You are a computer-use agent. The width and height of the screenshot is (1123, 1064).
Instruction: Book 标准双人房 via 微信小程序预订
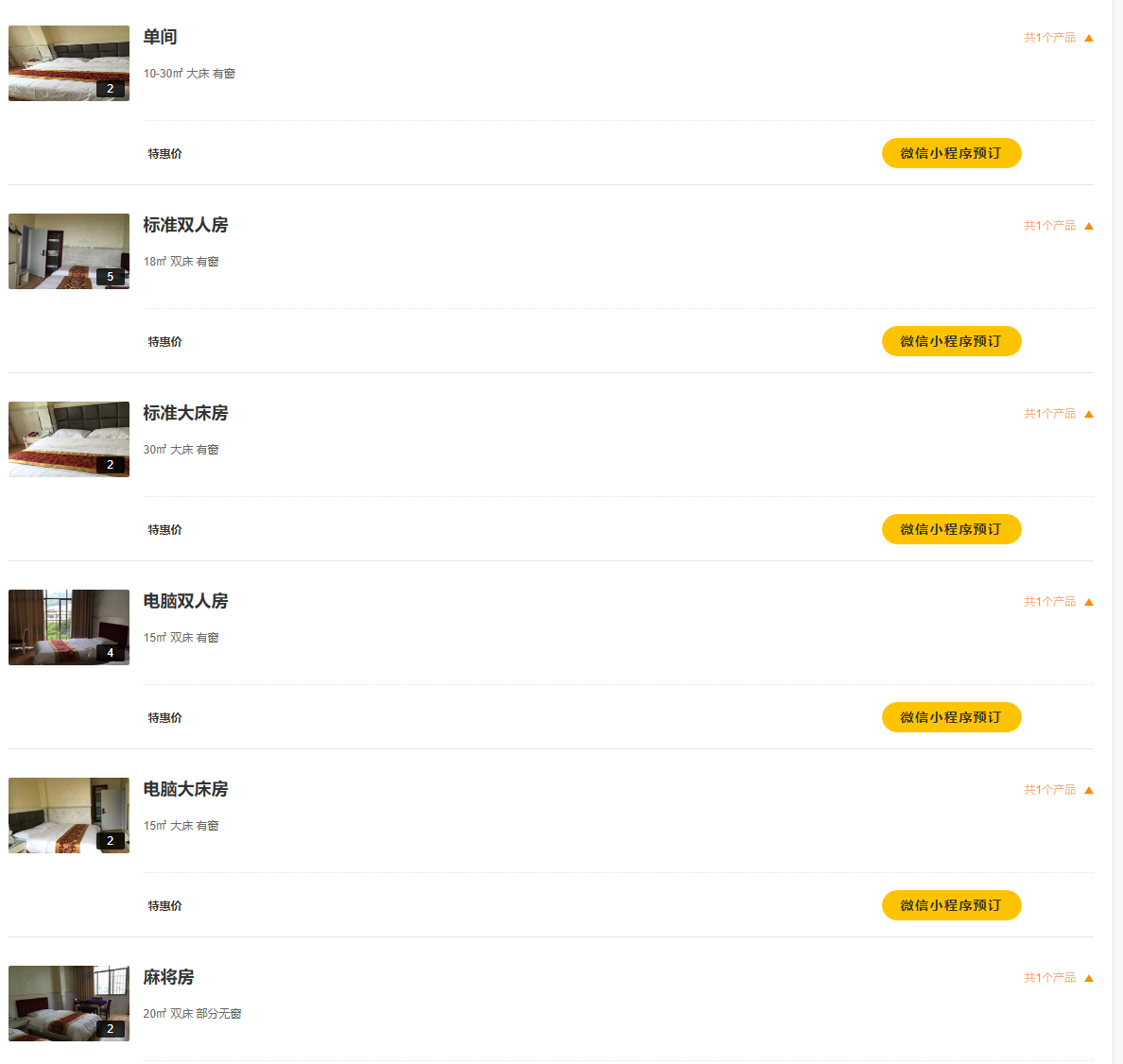[951, 341]
